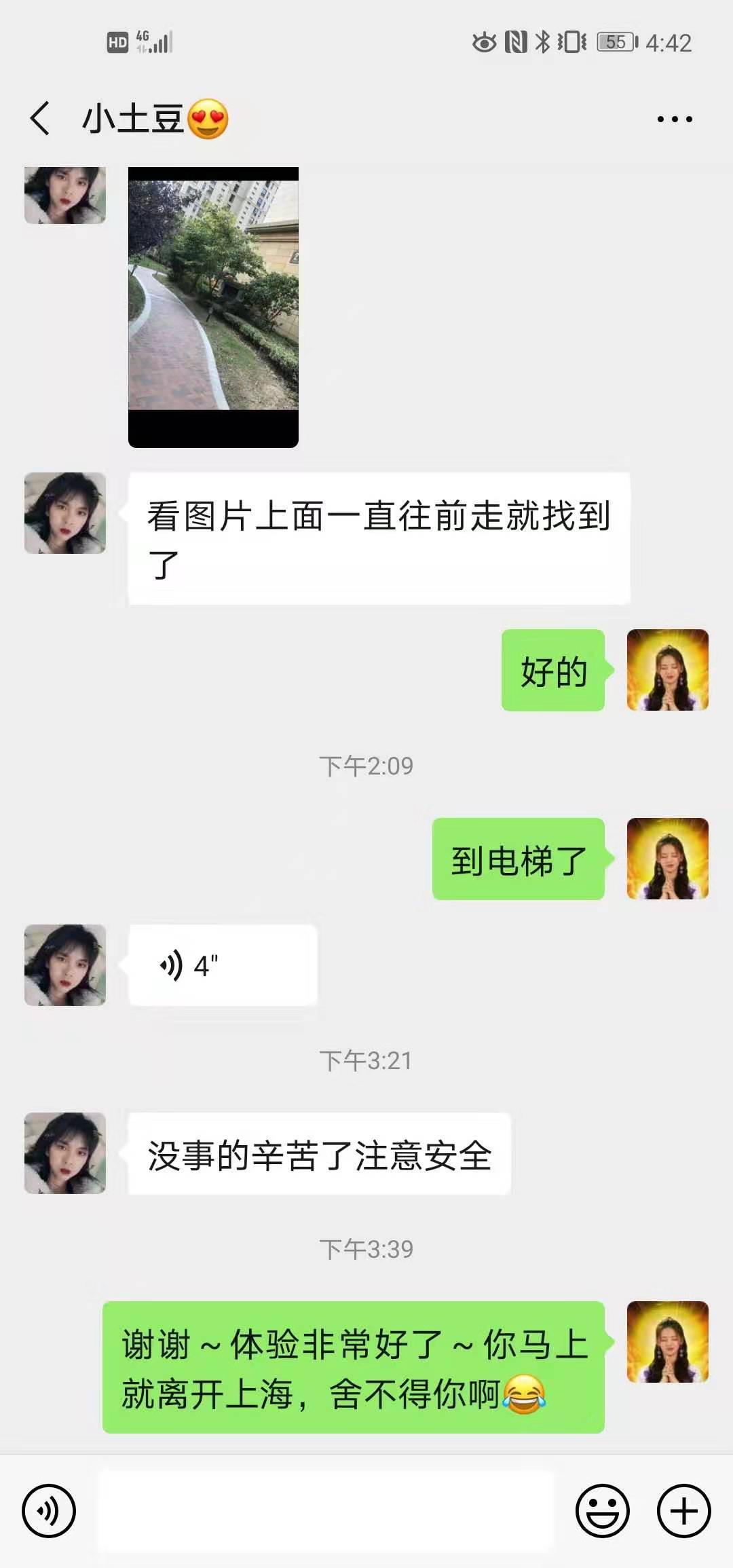The height and width of the screenshot is (1568, 733).
Task: Tap the battery indicator showing 55
Action: pyautogui.click(x=612, y=41)
